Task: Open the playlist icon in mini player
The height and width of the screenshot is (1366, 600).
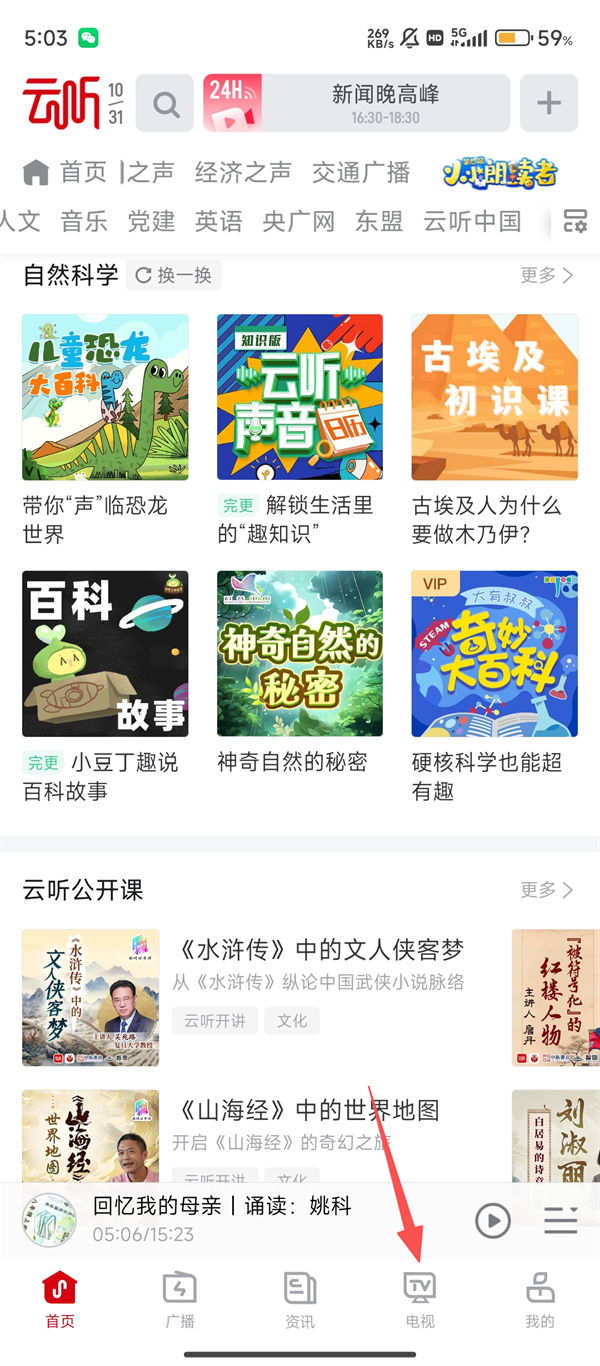Action: tap(561, 1220)
